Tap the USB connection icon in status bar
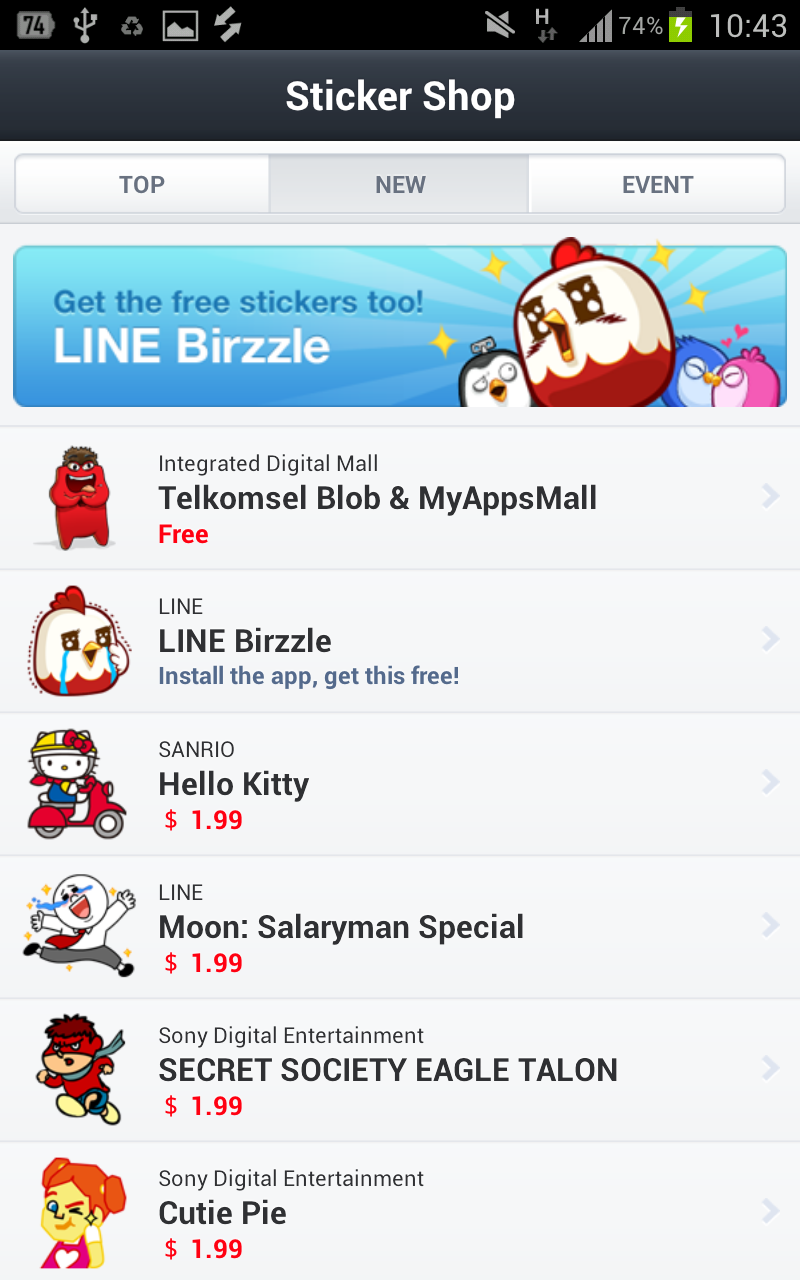The width and height of the screenshot is (800, 1280). pyautogui.click(x=85, y=24)
